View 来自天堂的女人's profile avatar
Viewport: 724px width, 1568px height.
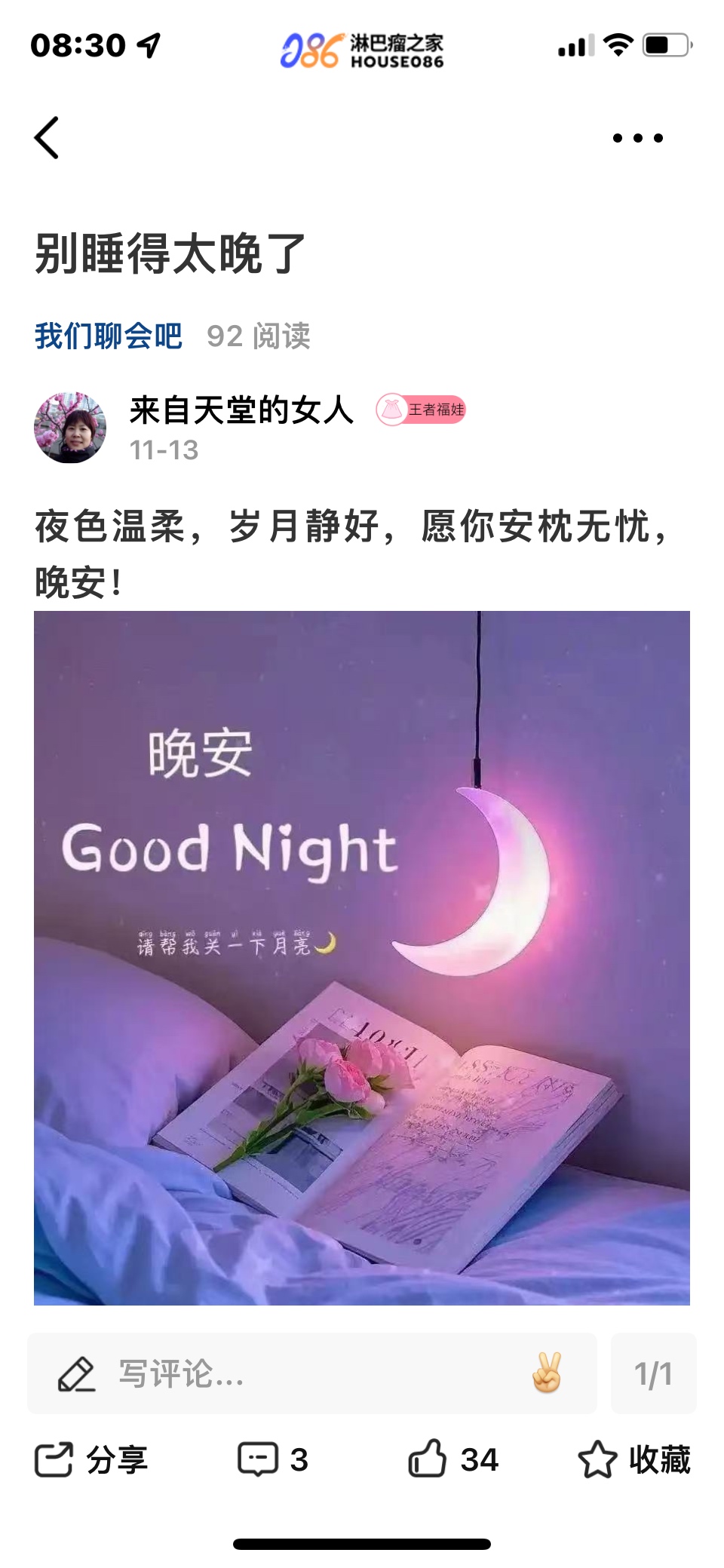tap(70, 428)
